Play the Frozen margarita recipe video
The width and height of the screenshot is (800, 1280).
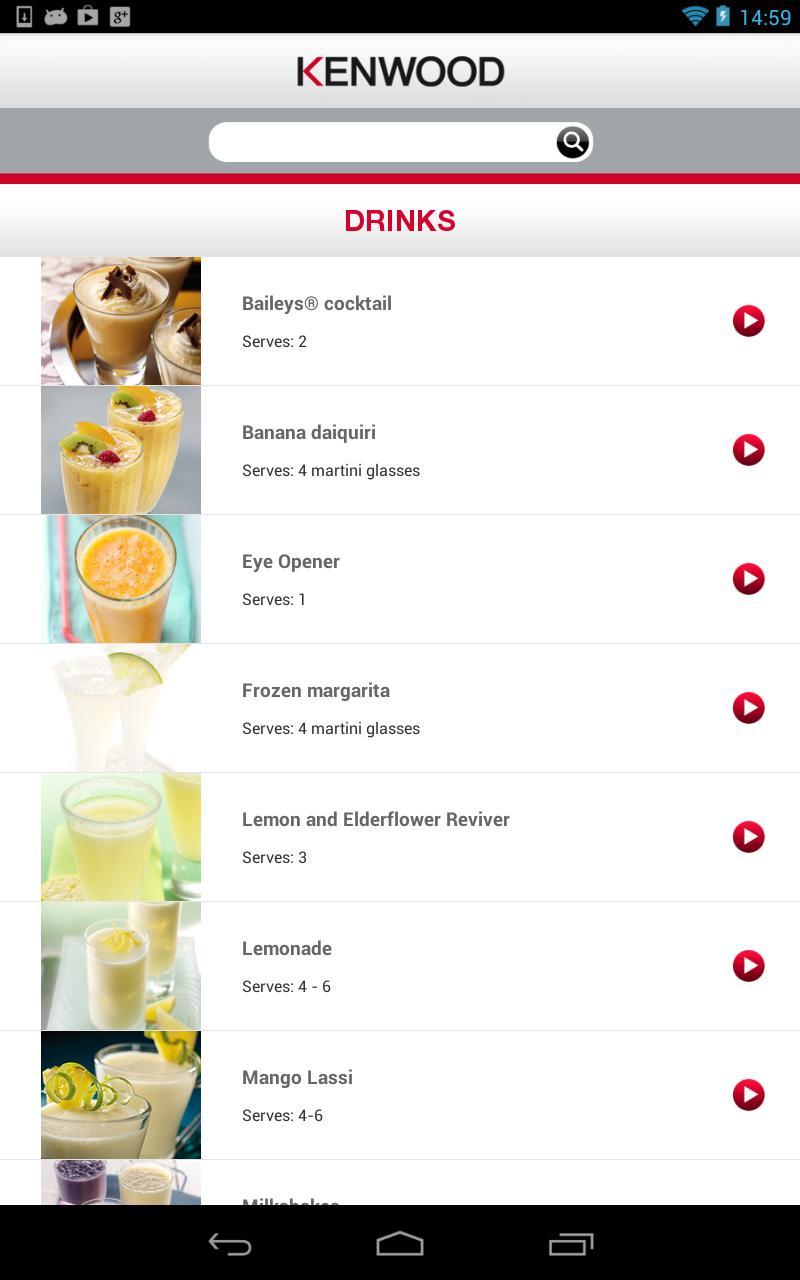tap(748, 707)
